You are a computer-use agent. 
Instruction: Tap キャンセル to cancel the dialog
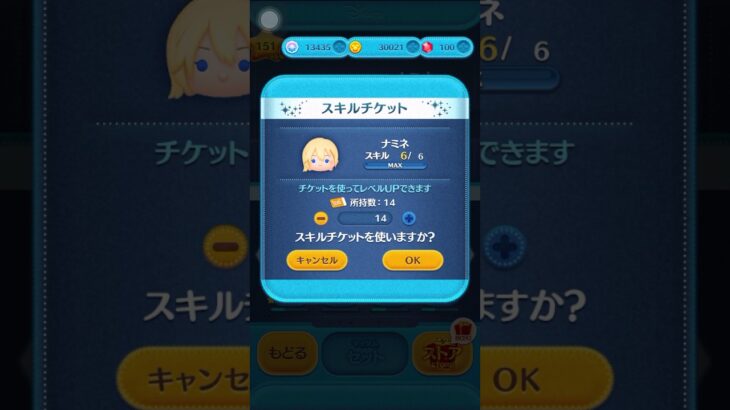click(317, 260)
